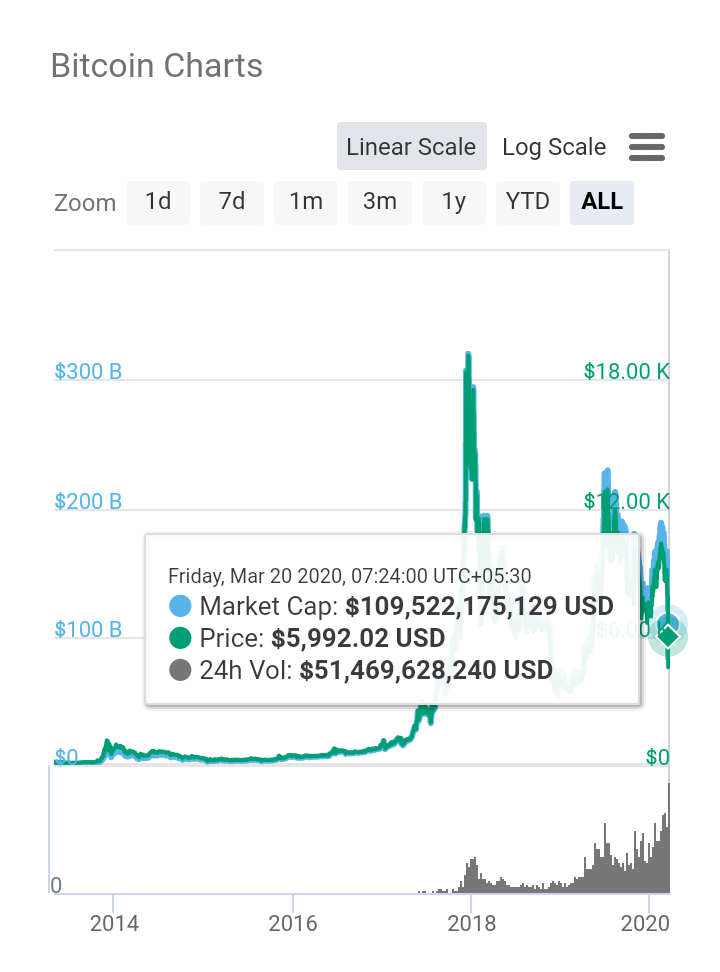Switch chart to Log Scale
This screenshot has height=972, width=720.
point(554,147)
